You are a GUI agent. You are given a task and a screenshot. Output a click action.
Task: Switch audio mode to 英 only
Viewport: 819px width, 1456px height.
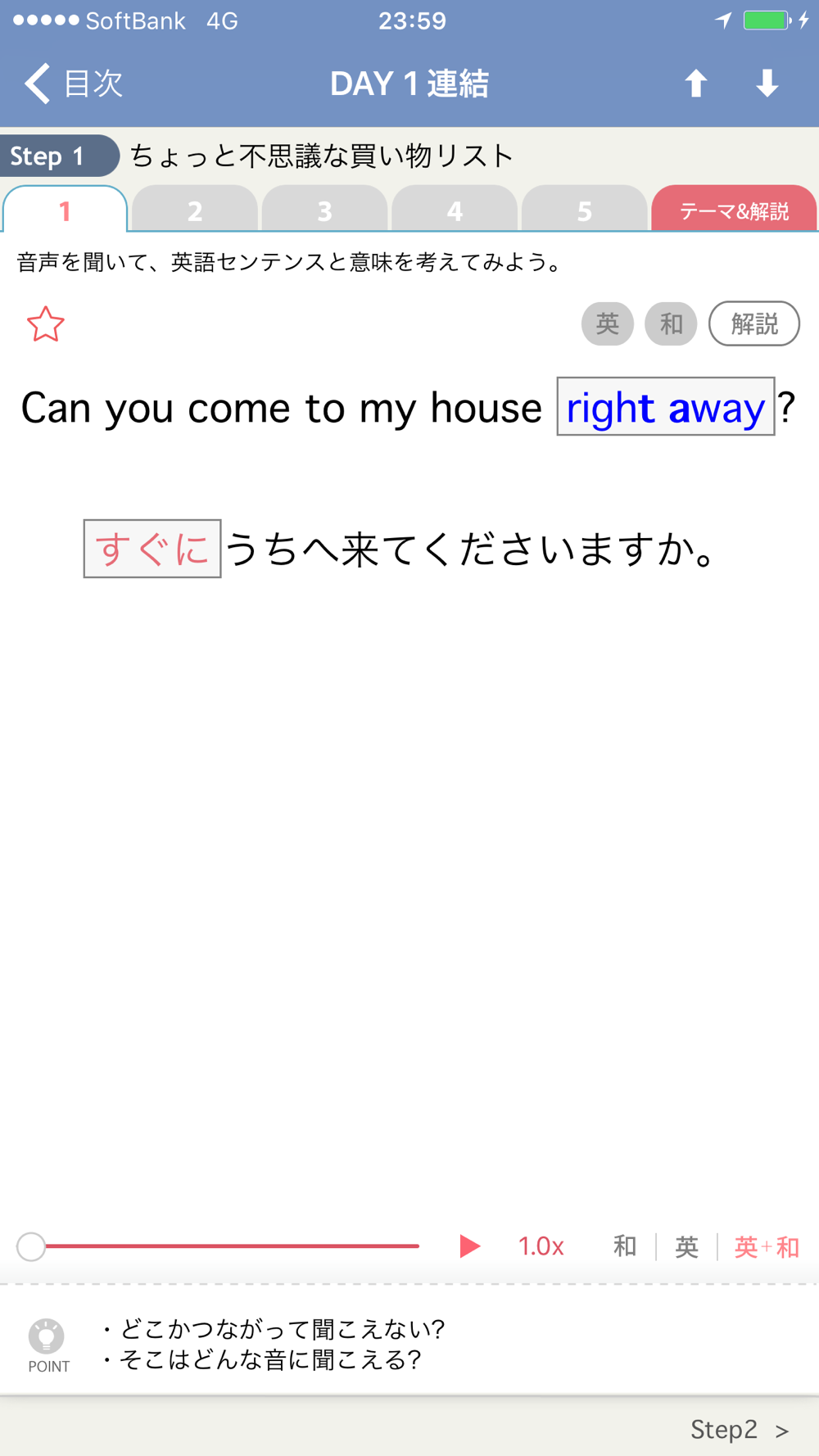pyautogui.click(x=686, y=1246)
